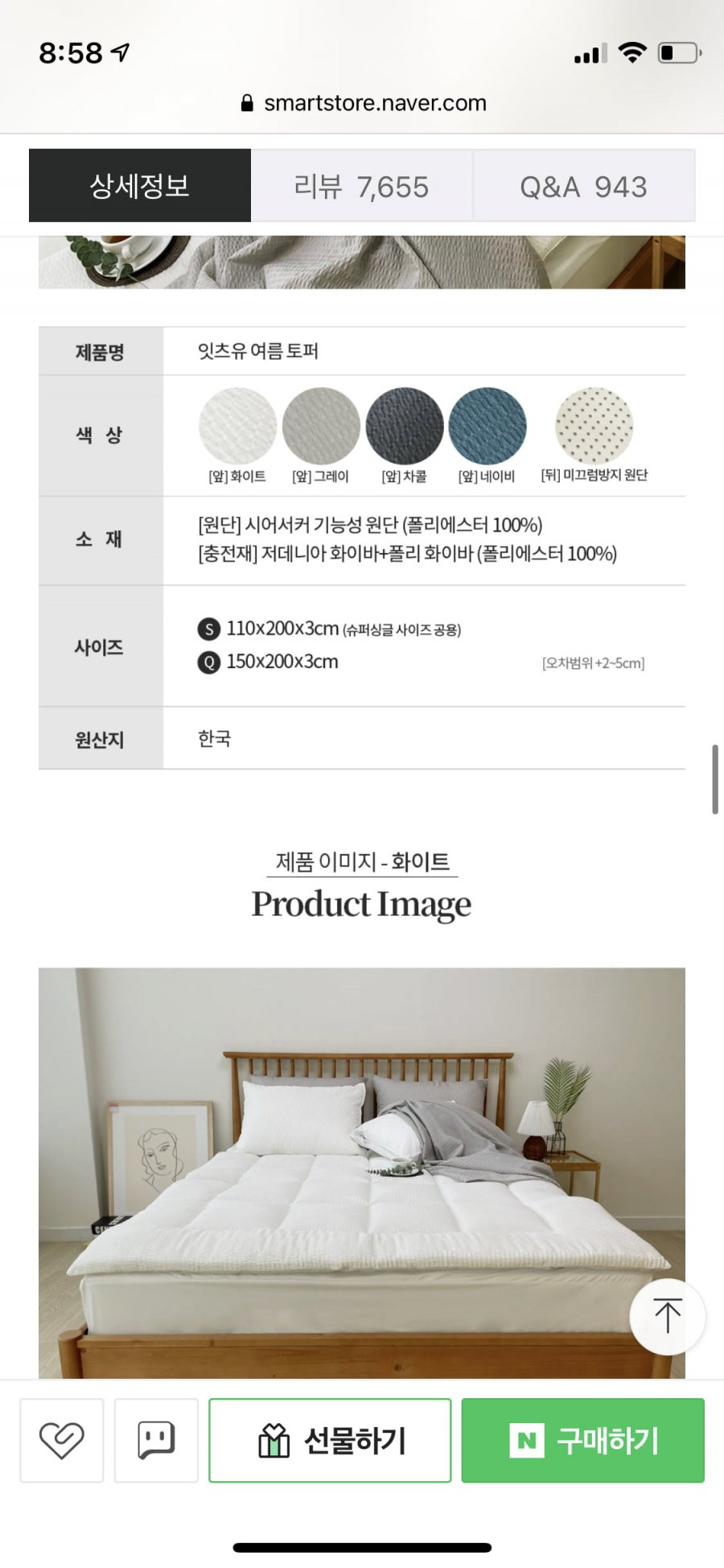The height and width of the screenshot is (1568, 724).
Task: Open the chat inquiry icon
Action: tap(156, 1440)
